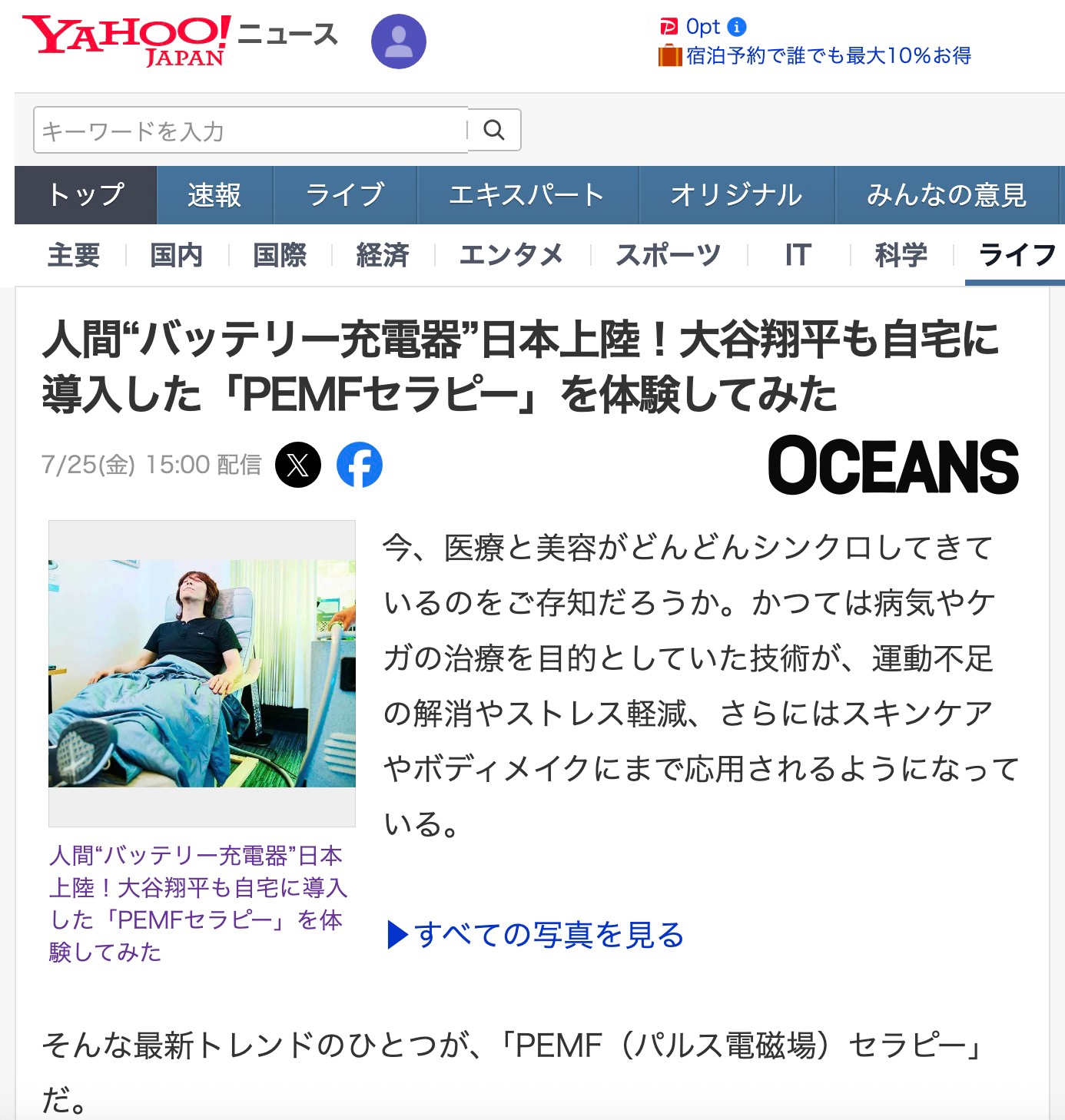The image size is (1065, 1120).
Task: Open the Yahoo! JAPAN News logo home
Action: (180, 40)
